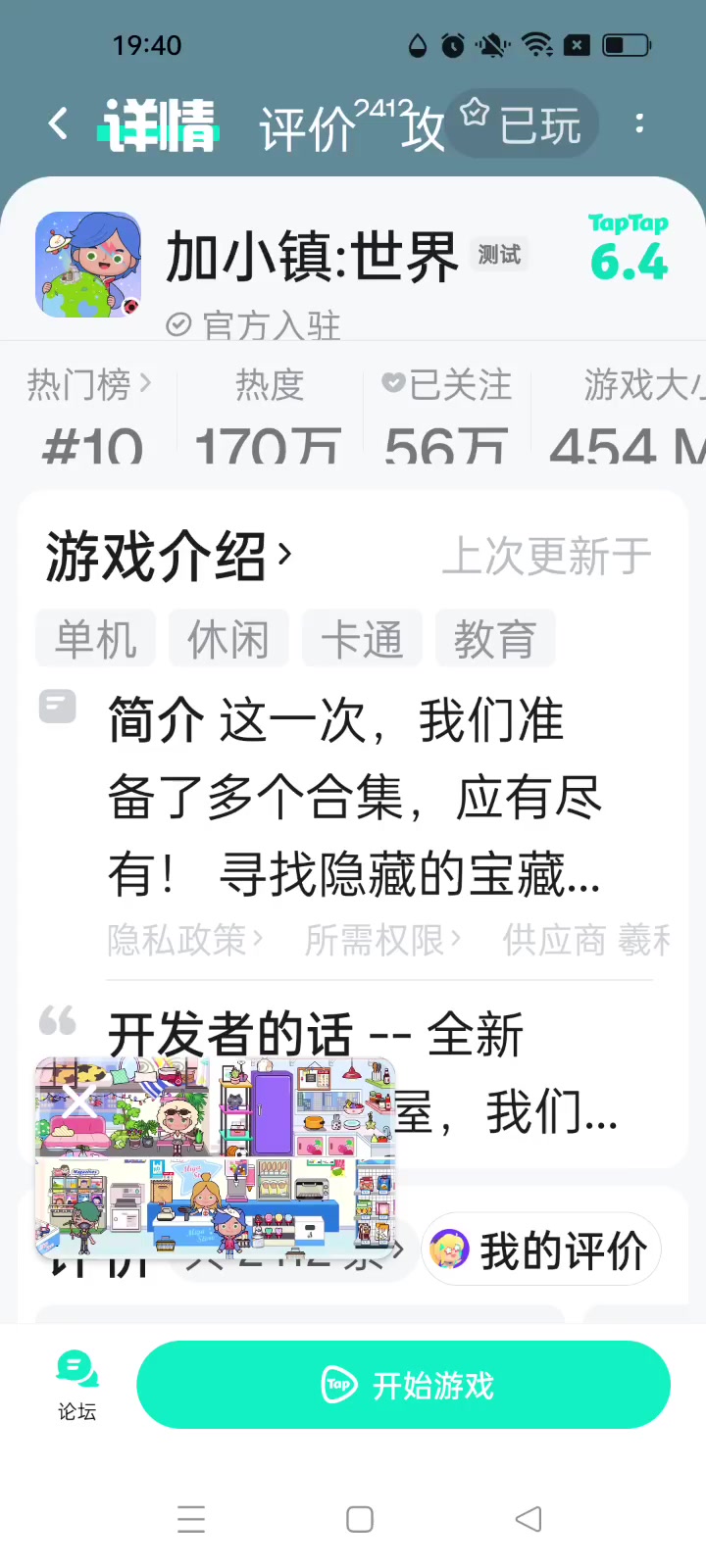Select the 教育 tag chip

495,639
